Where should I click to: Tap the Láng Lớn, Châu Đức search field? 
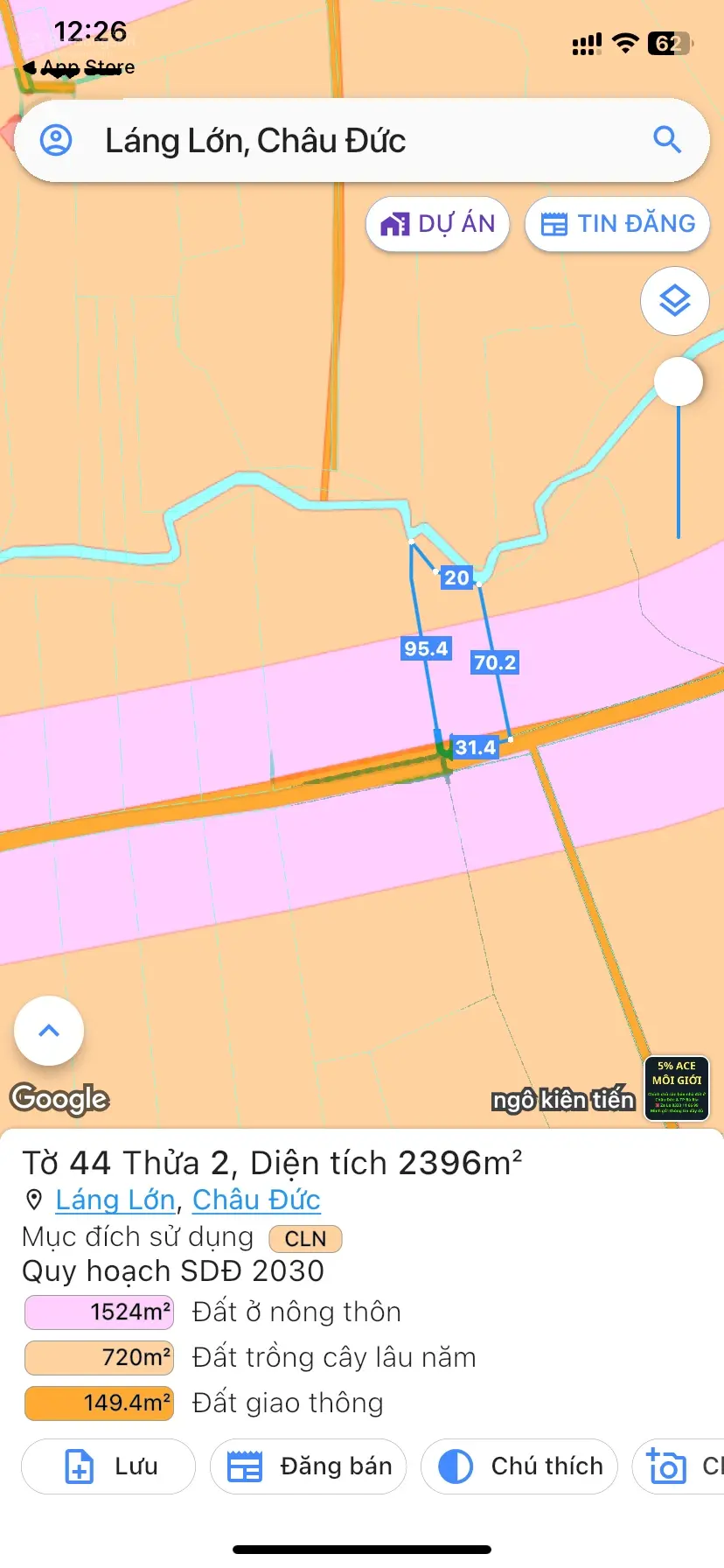tap(350, 140)
